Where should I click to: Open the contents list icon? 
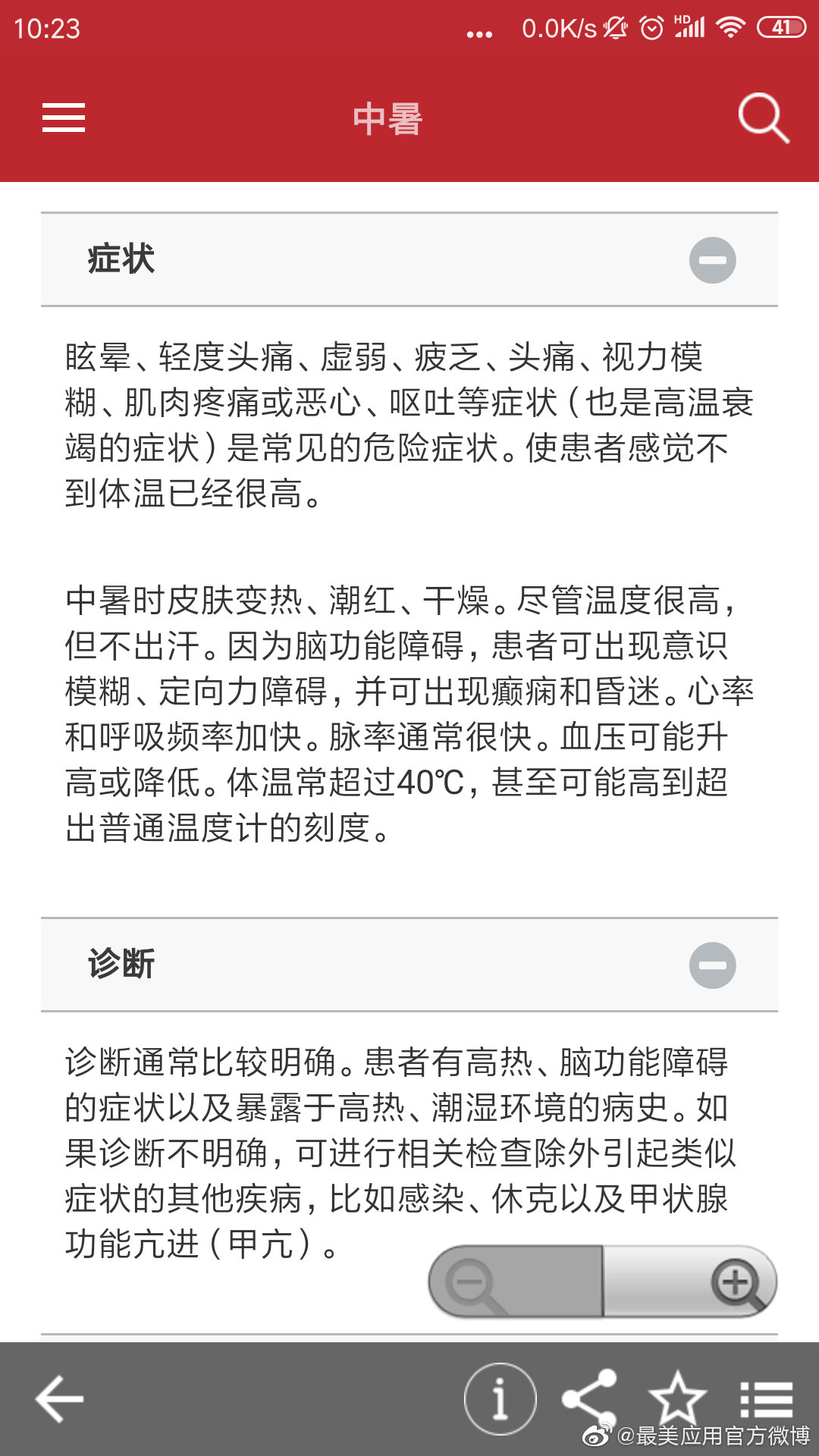tap(766, 1399)
